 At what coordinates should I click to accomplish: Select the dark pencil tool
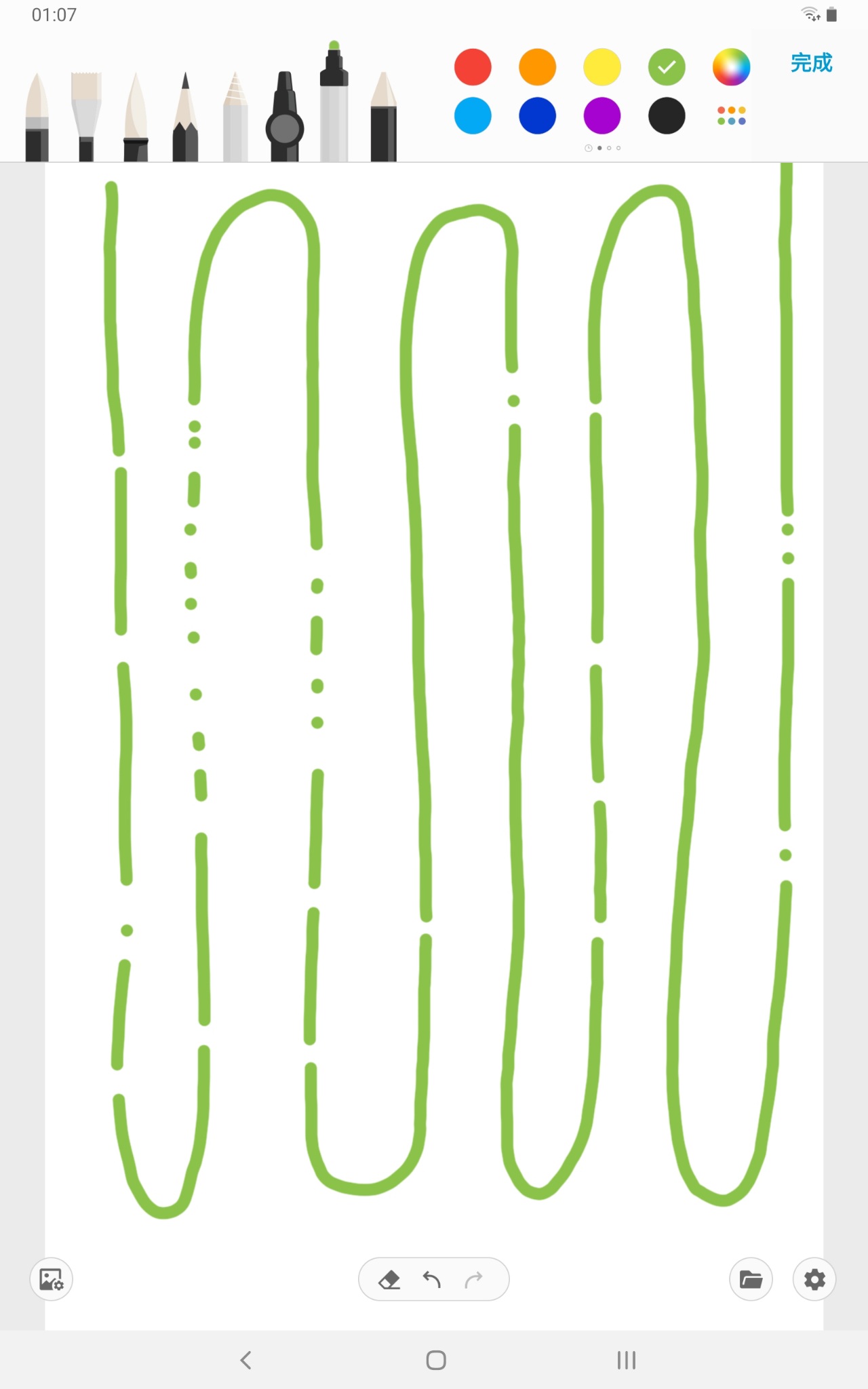185,119
